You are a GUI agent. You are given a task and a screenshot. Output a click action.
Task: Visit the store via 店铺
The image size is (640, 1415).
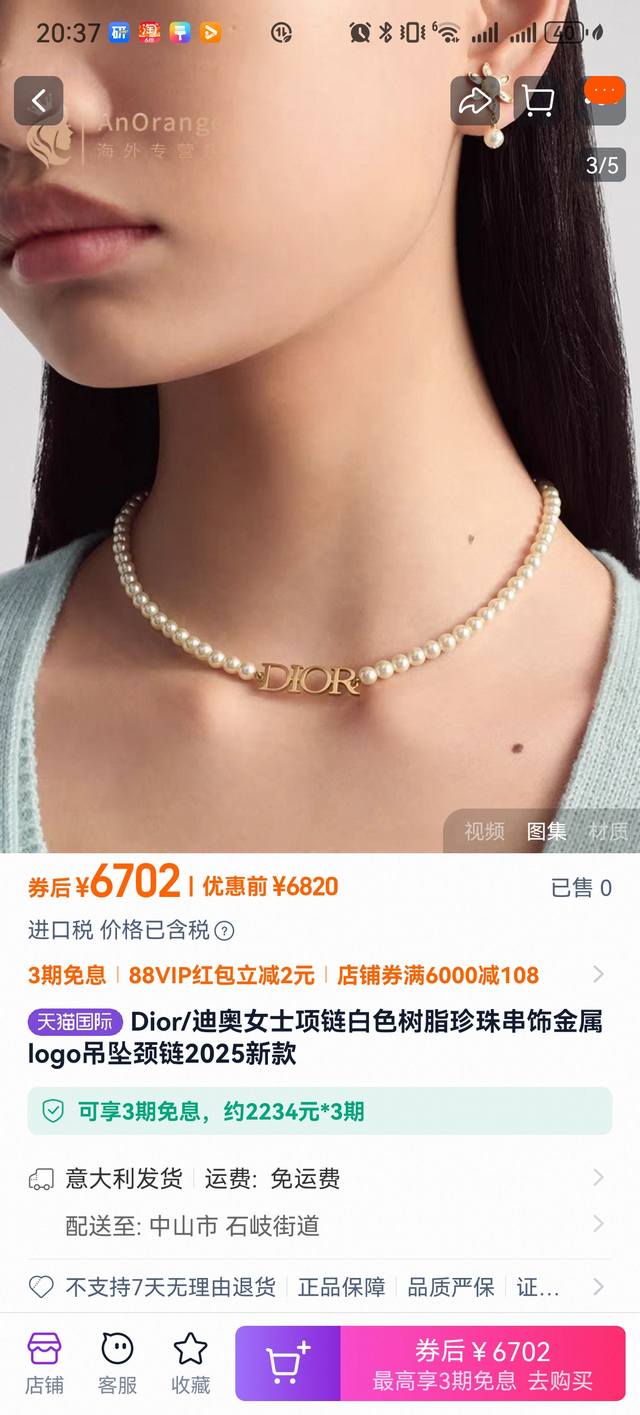(44, 1363)
